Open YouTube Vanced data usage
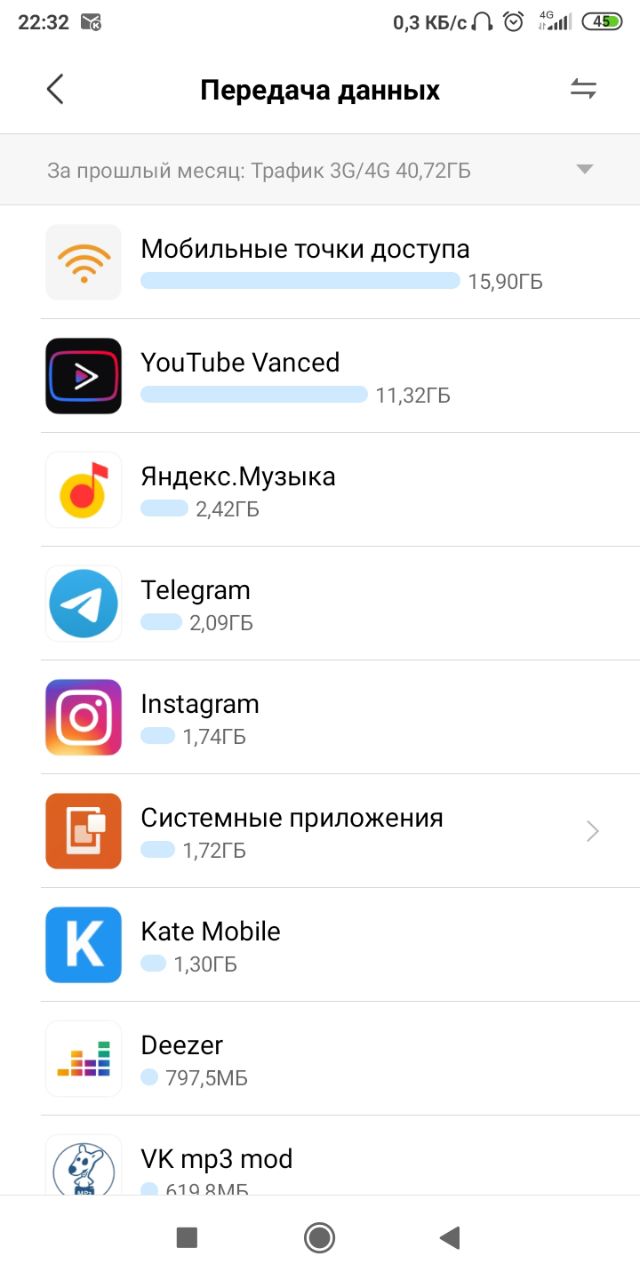The height and width of the screenshot is (1280, 640). click(x=320, y=376)
